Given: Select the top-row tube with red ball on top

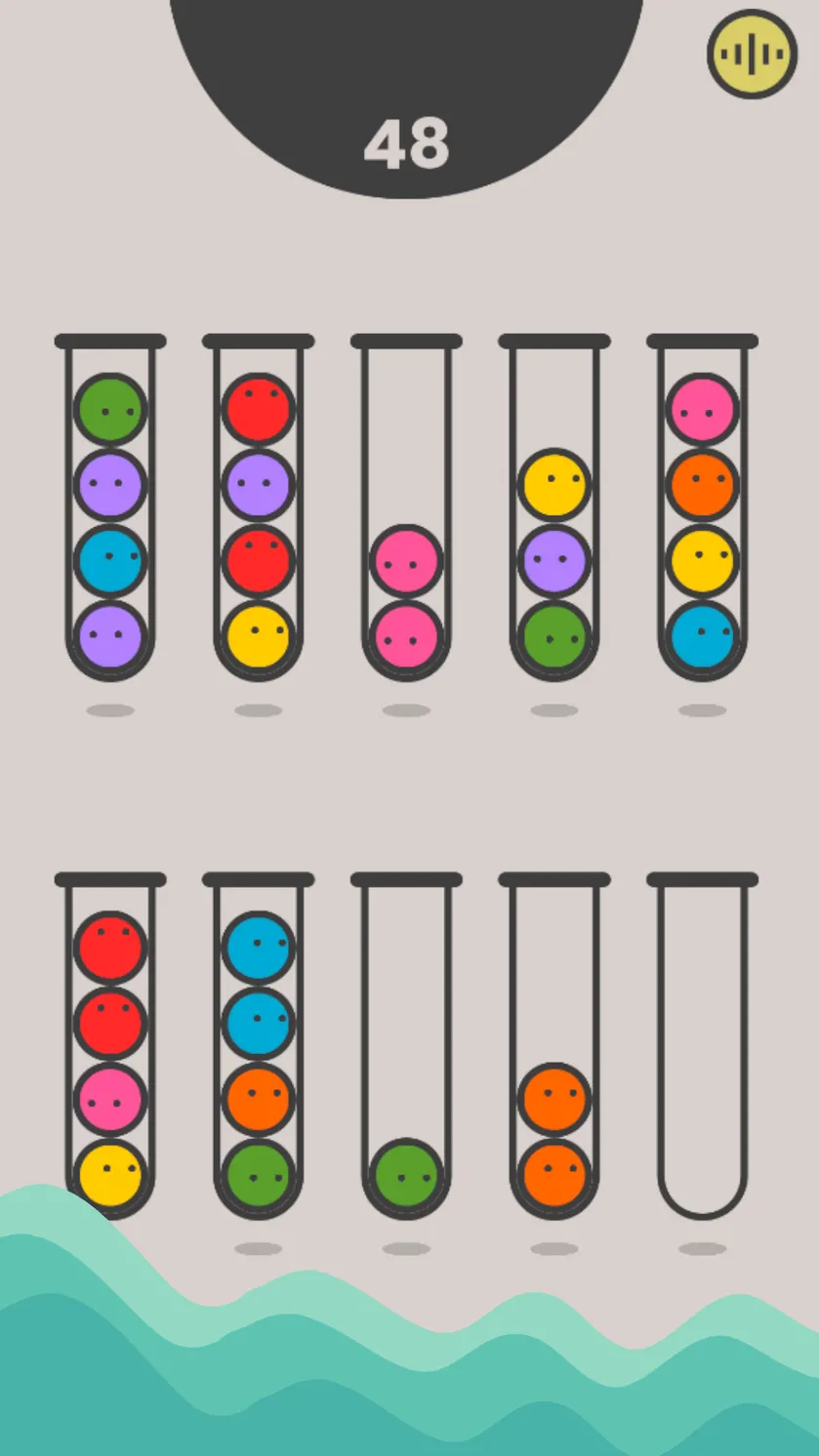Looking at the screenshot, I should coord(259,507).
